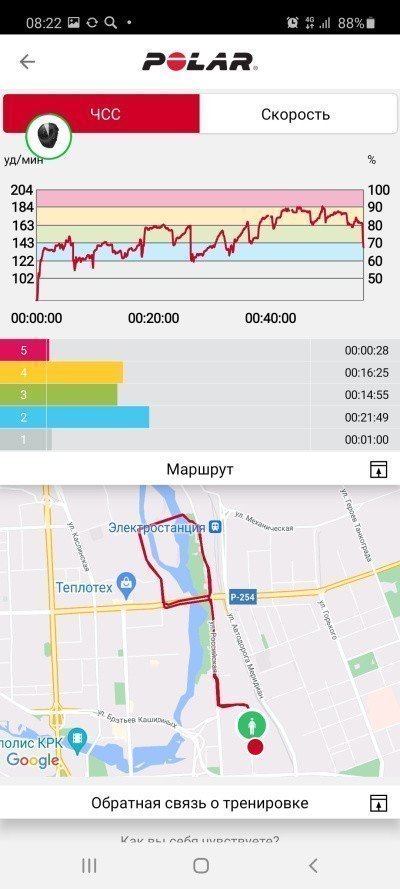Screen dimensions: 400x889
Task: Switch to the ЧСС tab
Action: point(101,114)
